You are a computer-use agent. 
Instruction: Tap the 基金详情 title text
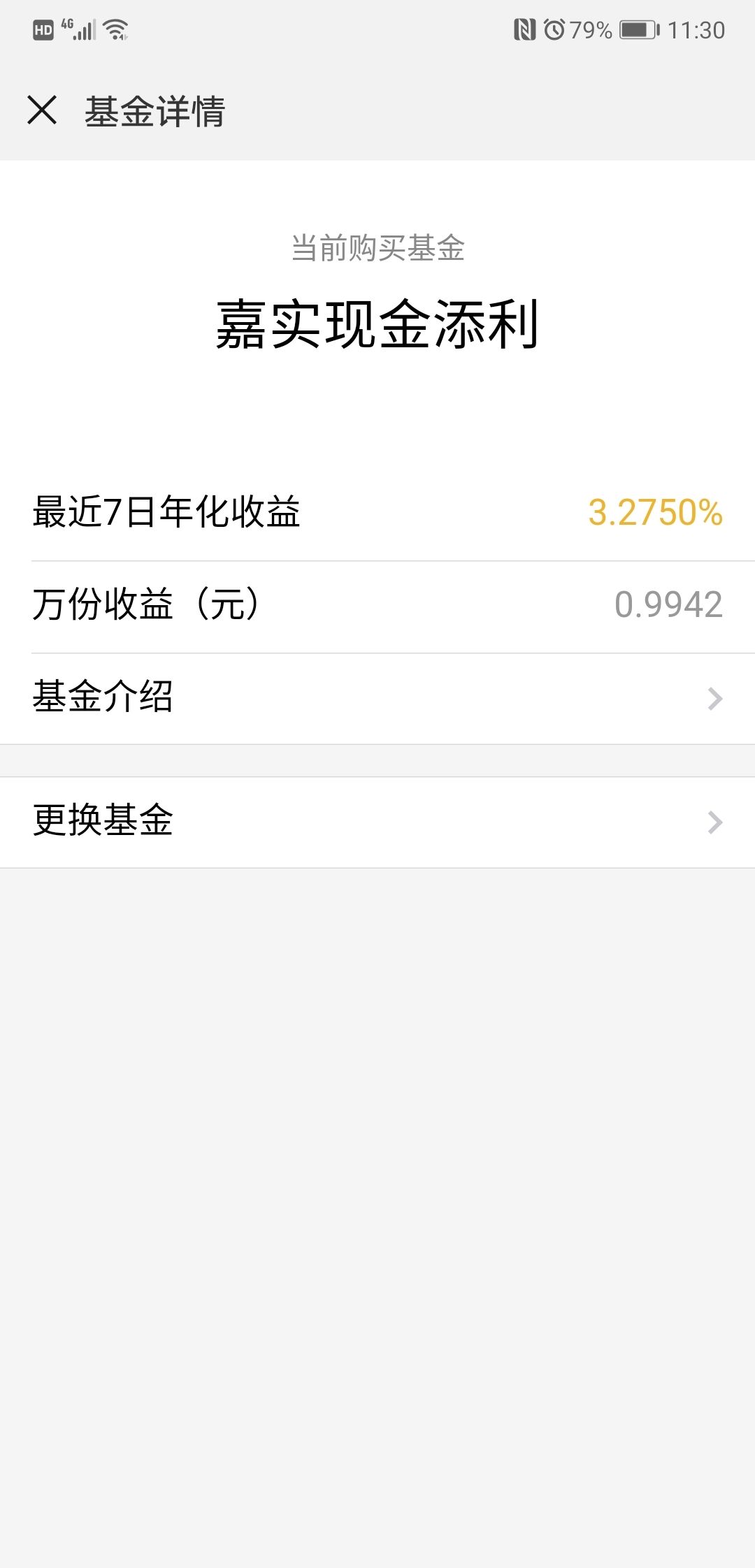click(x=157, y=110)
